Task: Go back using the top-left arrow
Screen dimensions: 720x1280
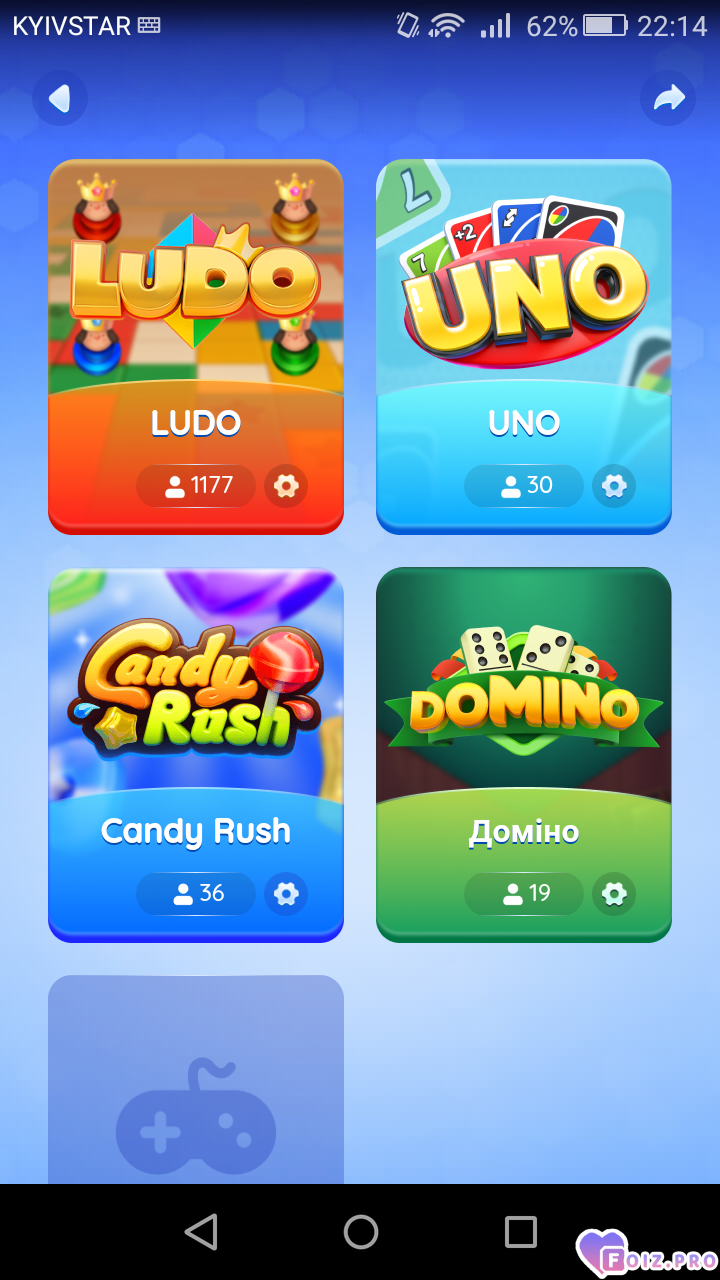Action: tap(60, 98)
